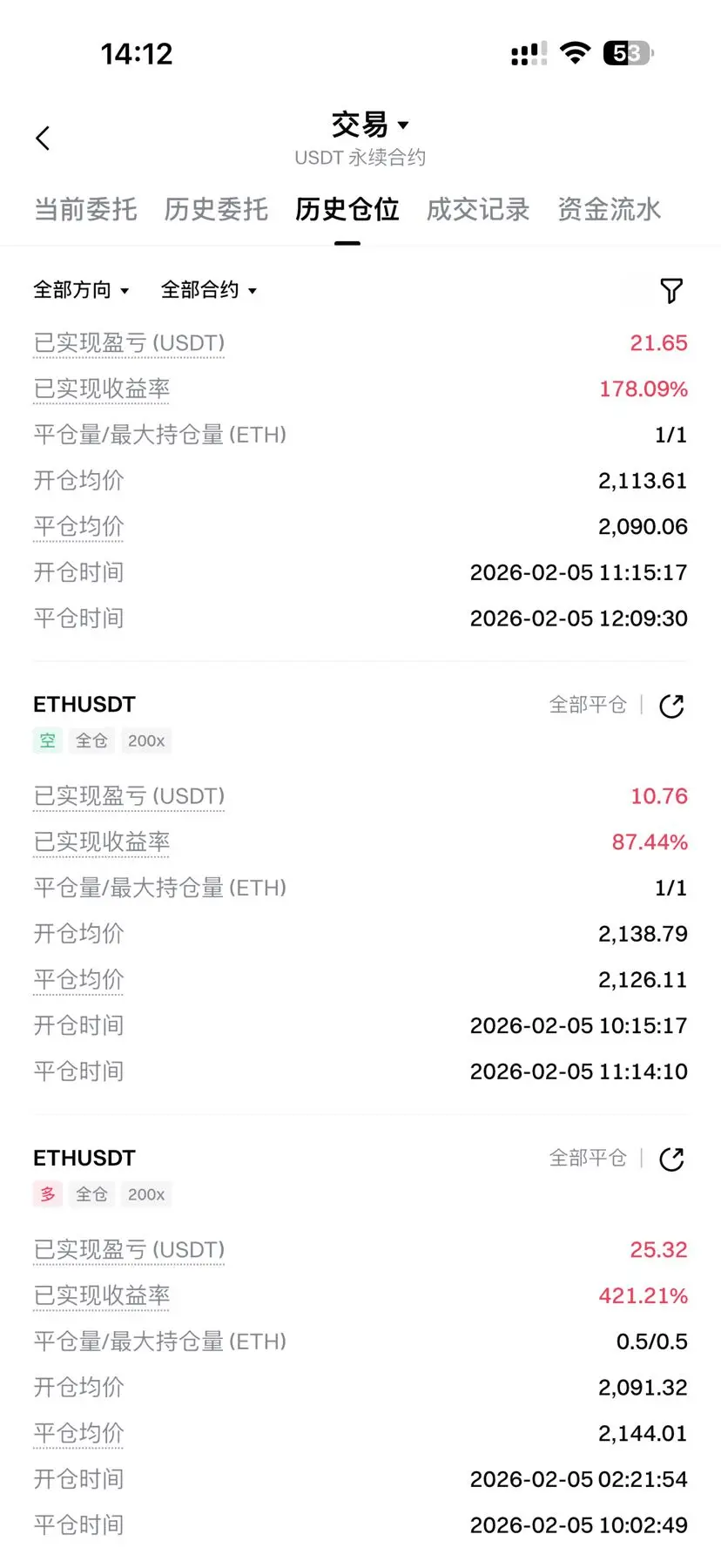Select the 历史仓位 tab
This screenshot has width=721, height=1568.
pos(347,210)
